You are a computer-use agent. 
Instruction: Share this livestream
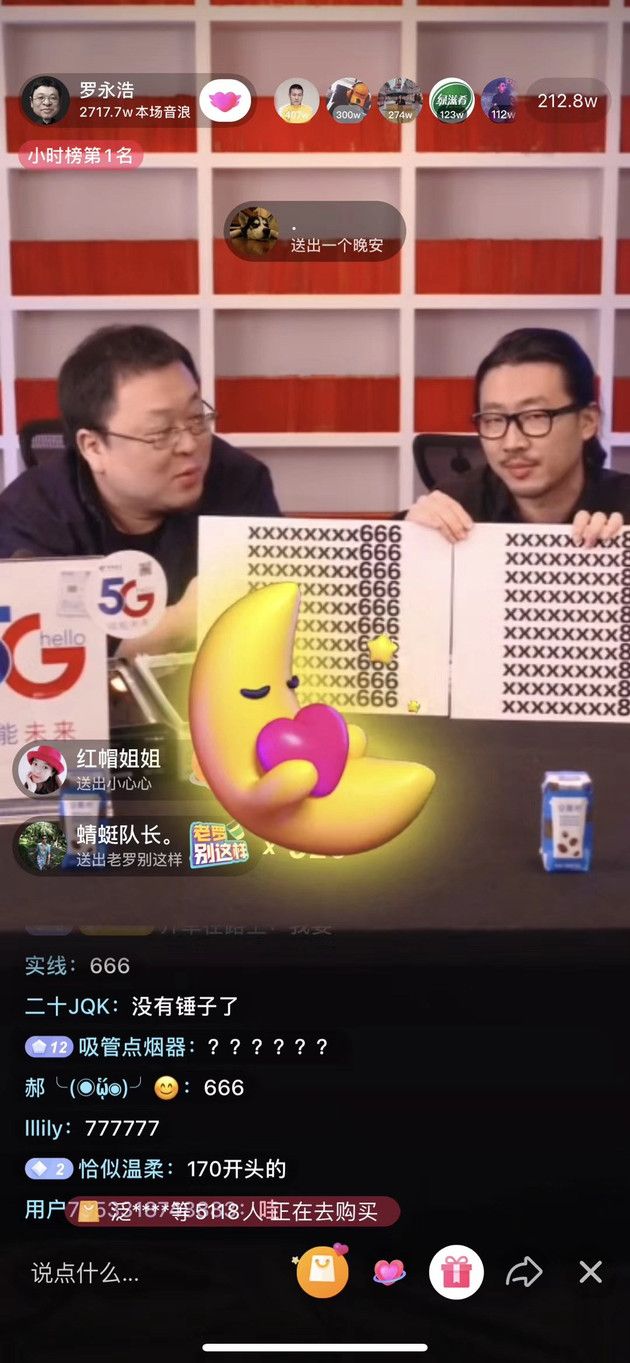point(523,1272)
